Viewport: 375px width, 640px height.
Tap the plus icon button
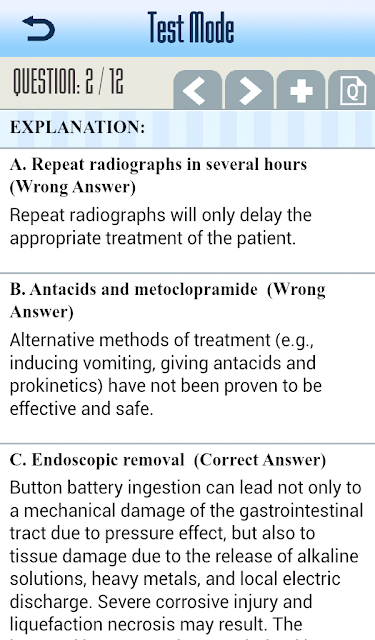[x=301, y=90]
